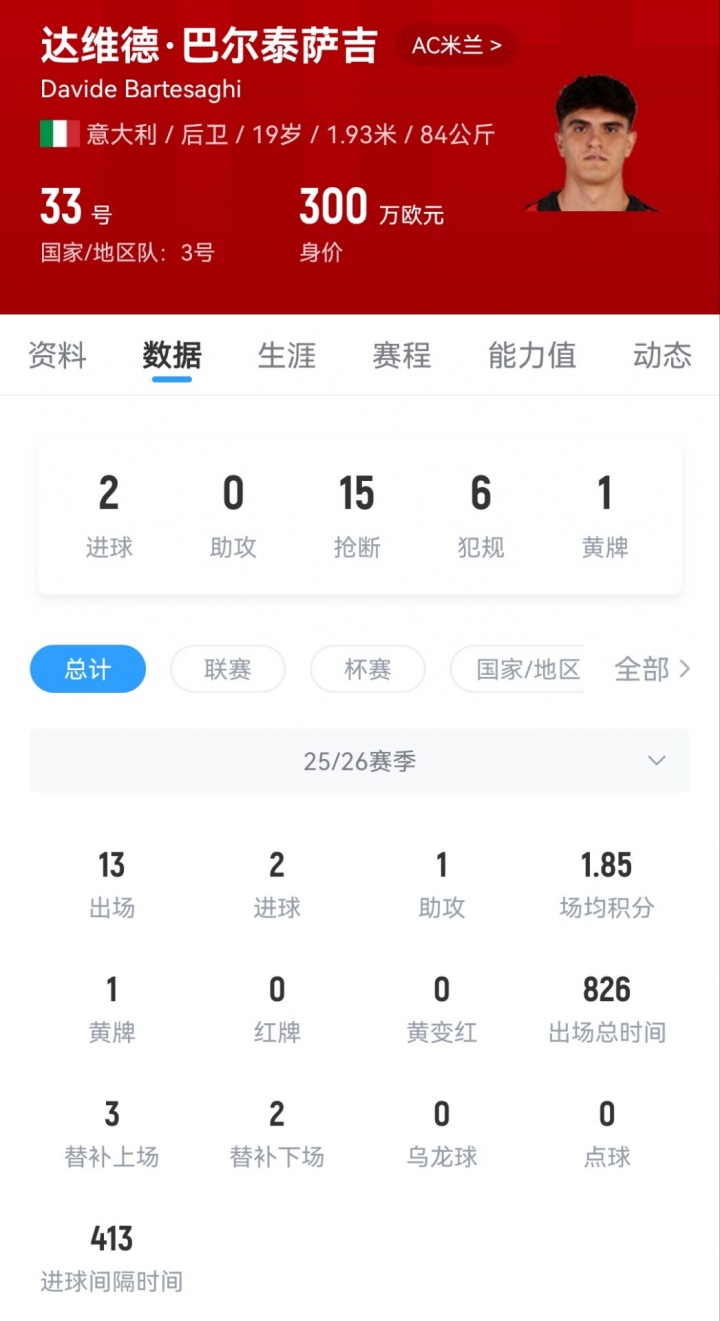
Task: Select the 数据 tab
Action: [172, 355]
